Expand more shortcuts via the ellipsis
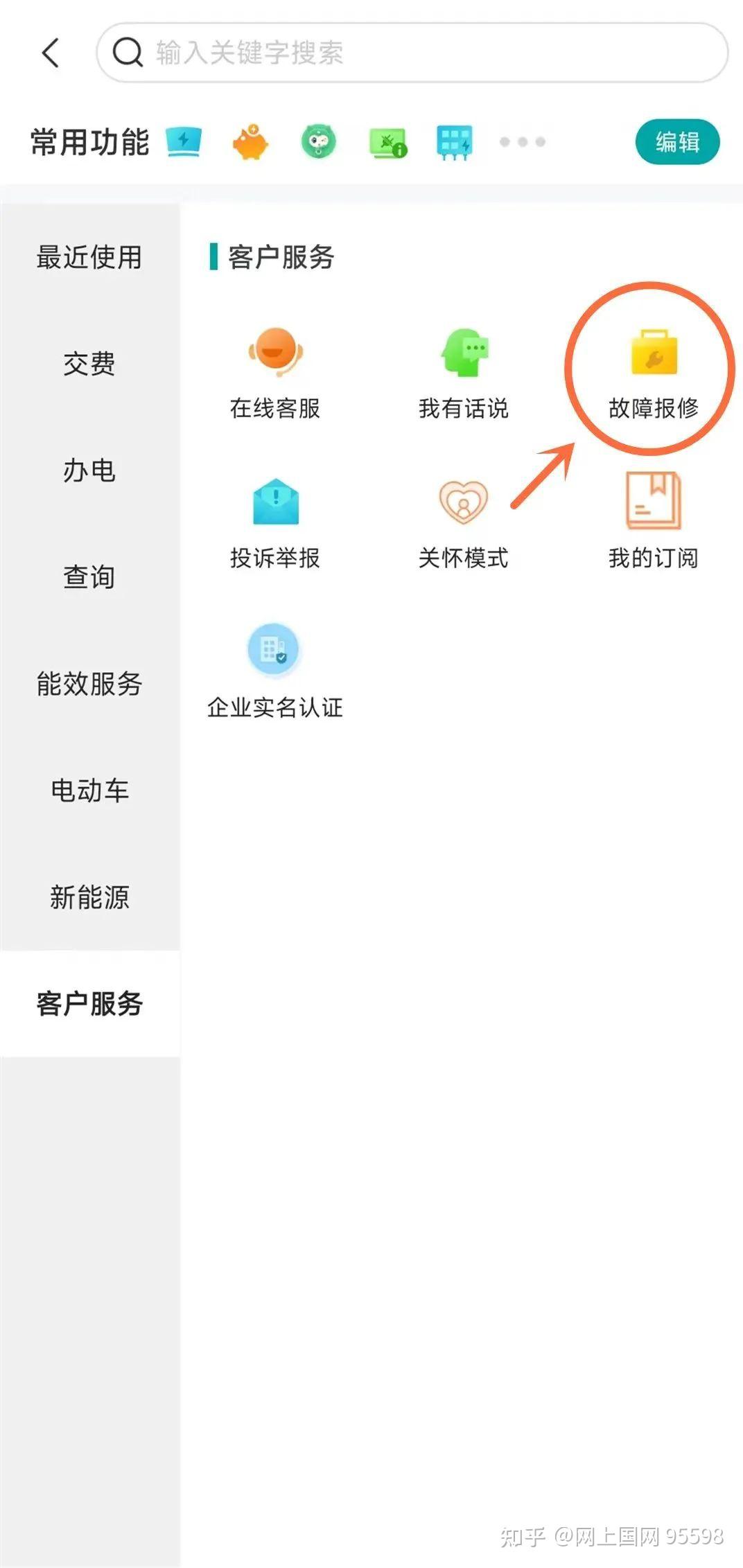 (x=521, y=141)
